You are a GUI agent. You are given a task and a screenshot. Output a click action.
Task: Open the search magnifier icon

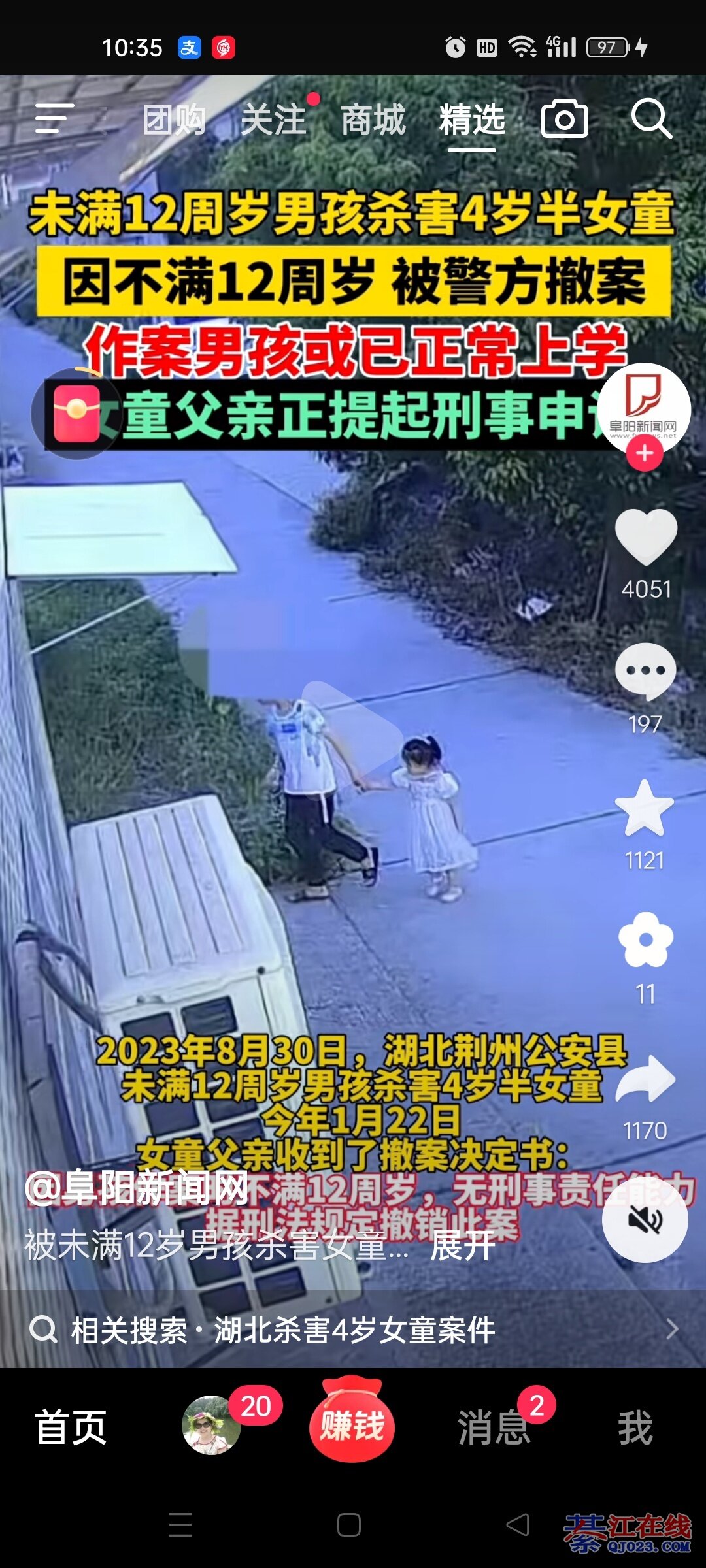point(650,119)
